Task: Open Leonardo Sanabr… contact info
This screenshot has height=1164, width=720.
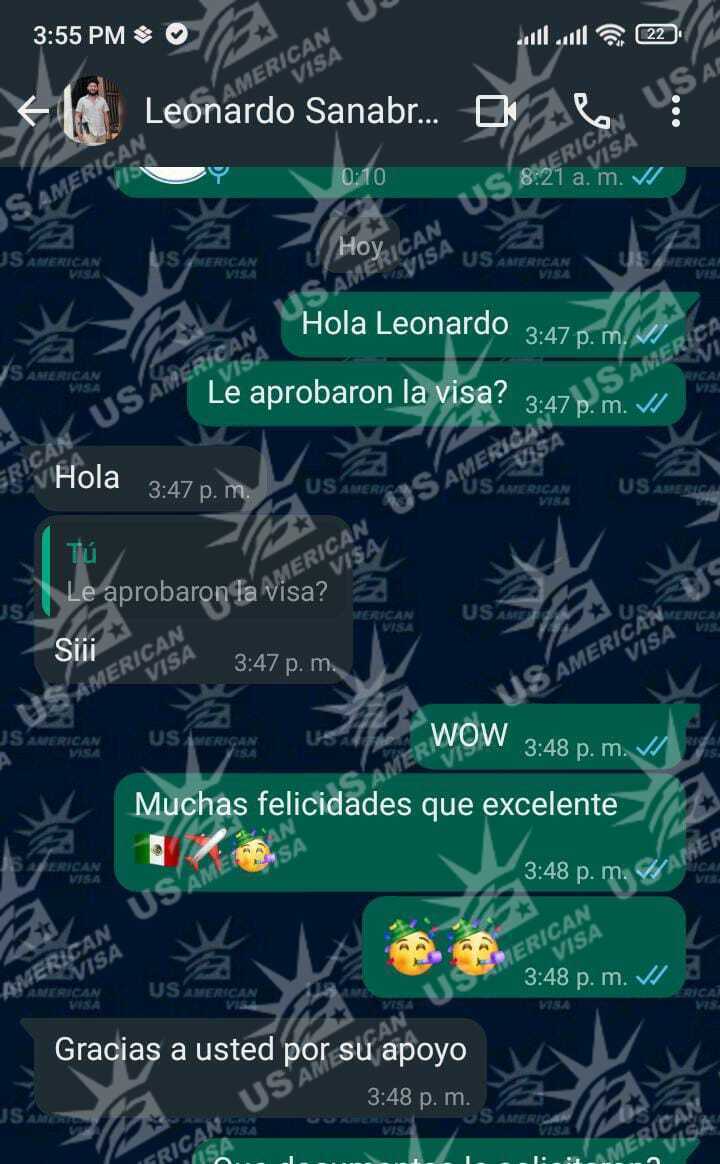Action: 291,112
